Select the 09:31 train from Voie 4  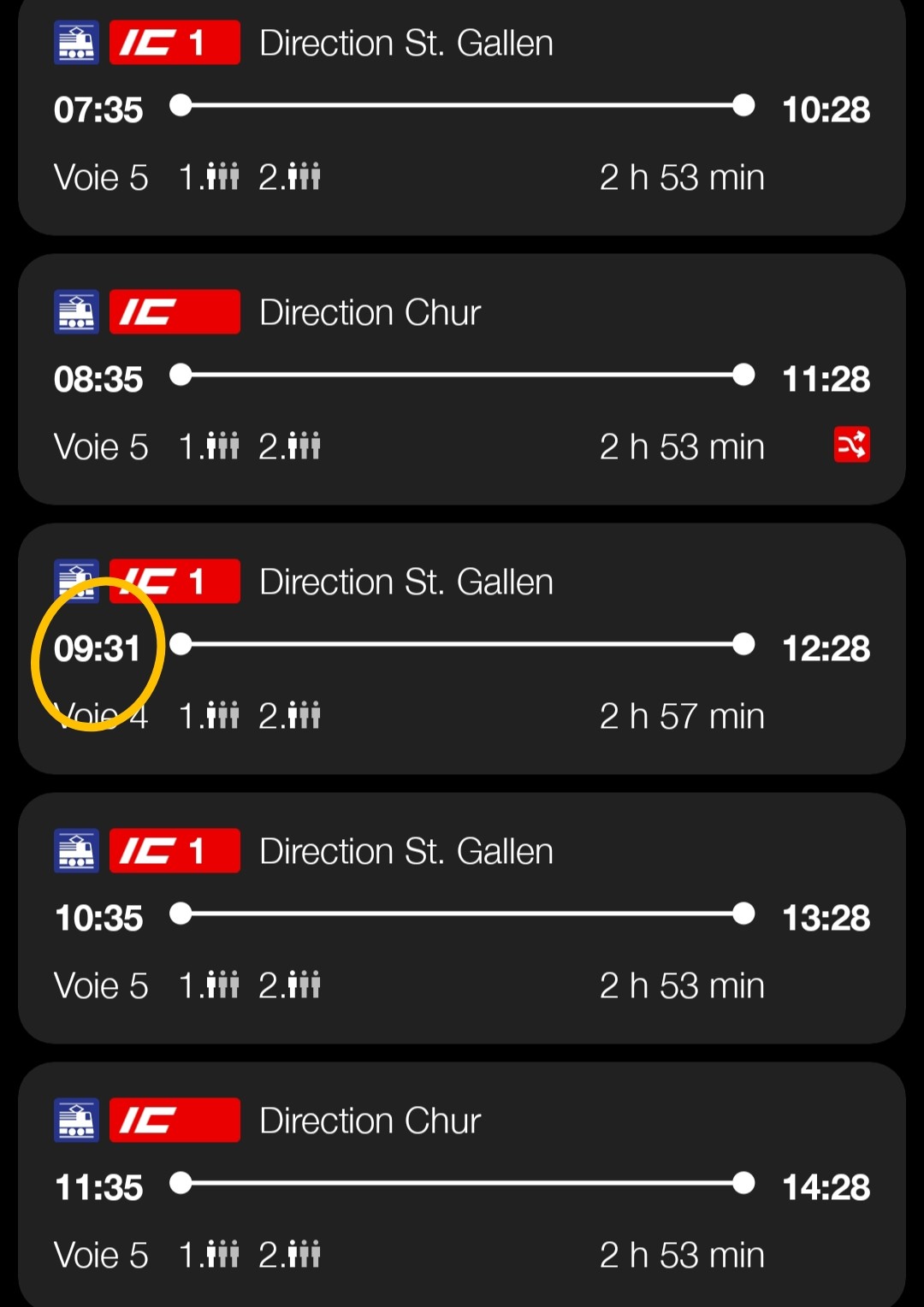tap(462, 648)
